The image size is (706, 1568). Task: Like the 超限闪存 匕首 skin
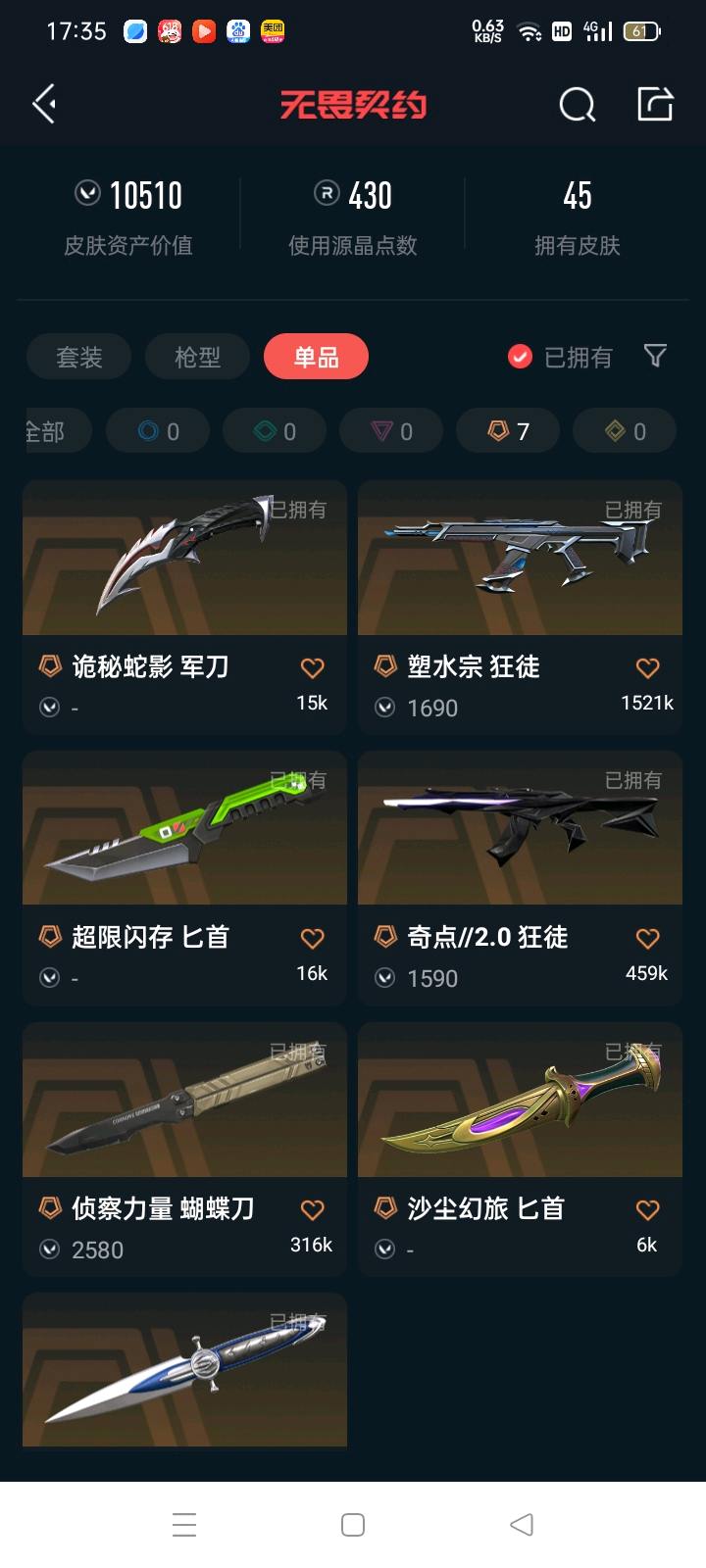point(312,939)
